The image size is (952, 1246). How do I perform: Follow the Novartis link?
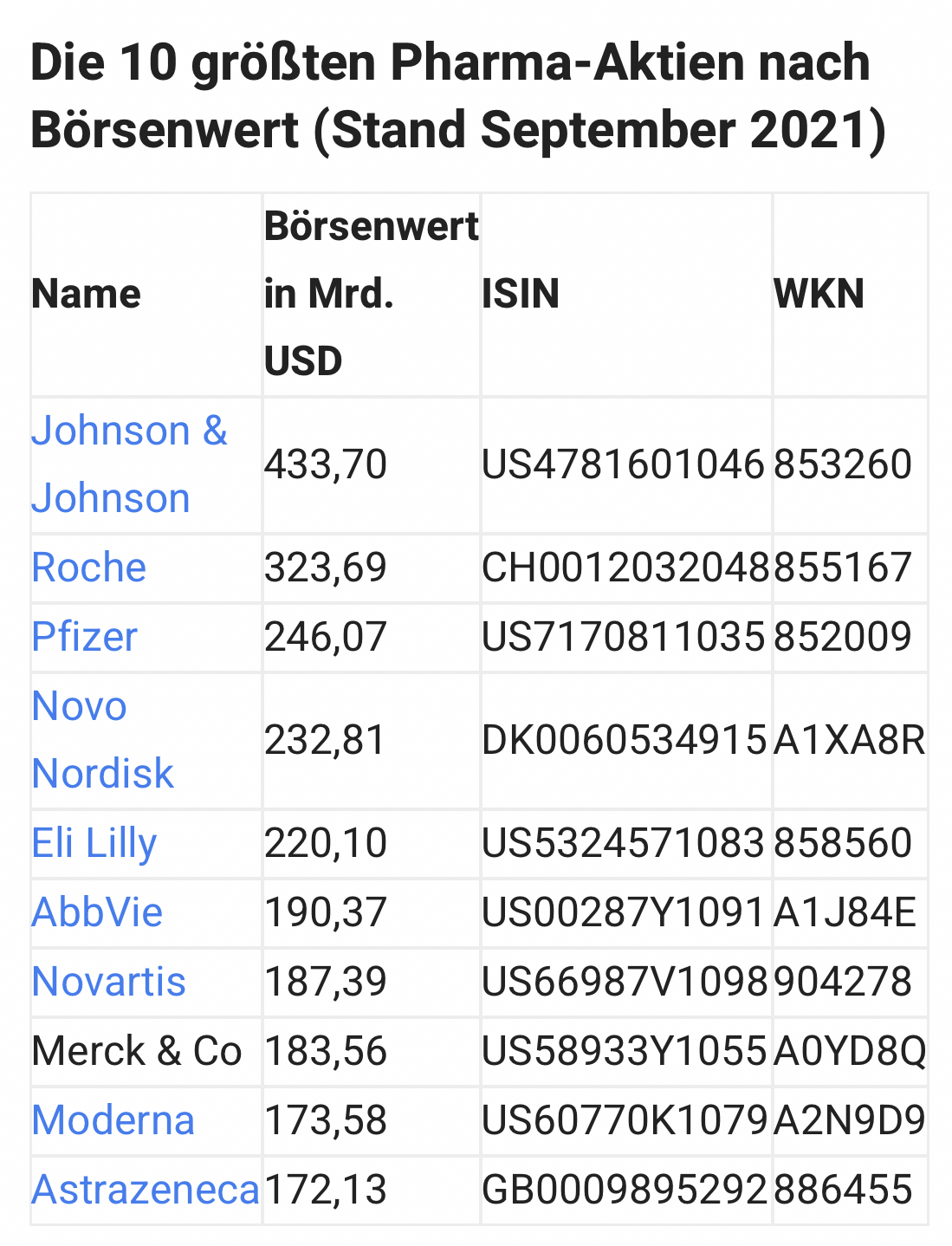click(x=108, y=983)
